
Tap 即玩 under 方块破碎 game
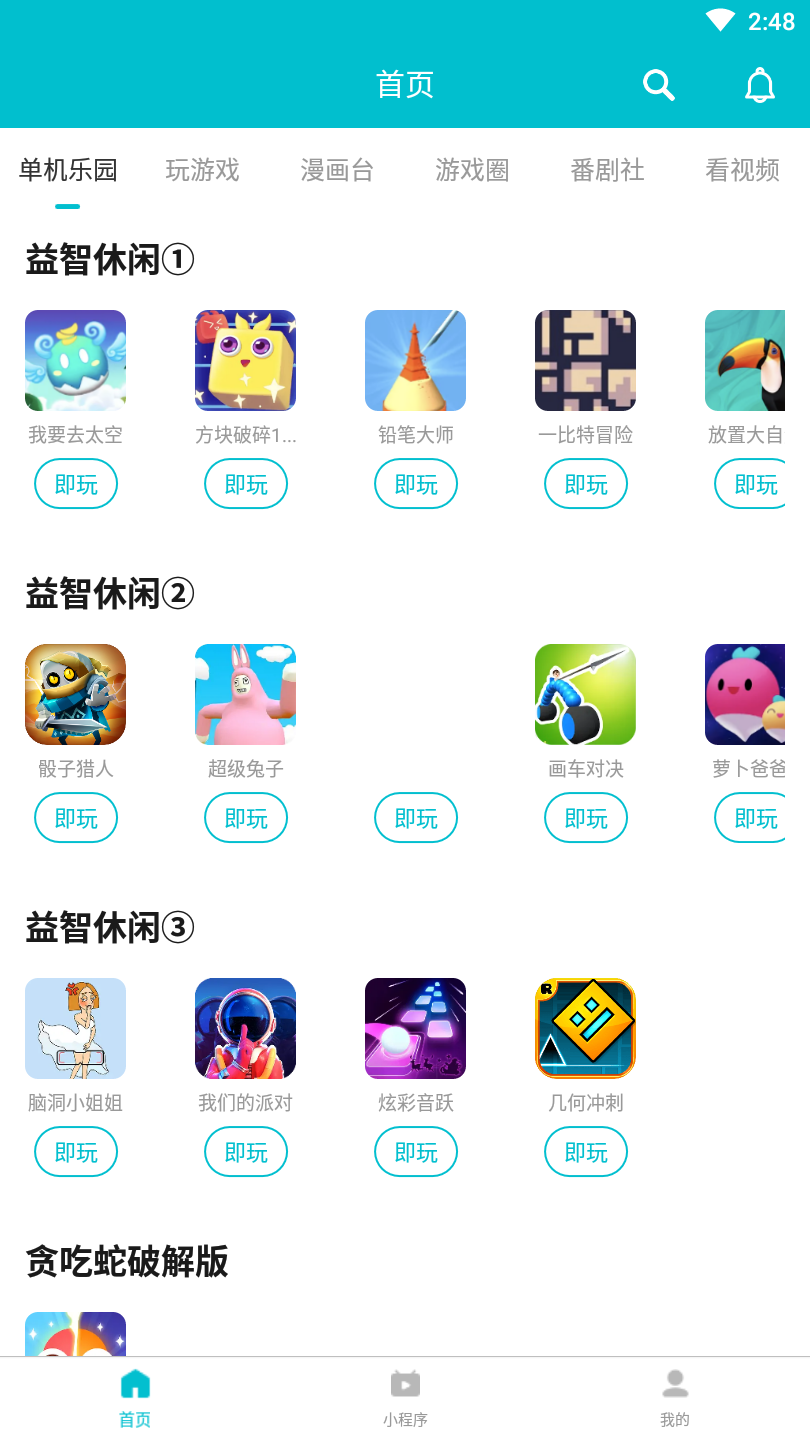click(245, 483)
